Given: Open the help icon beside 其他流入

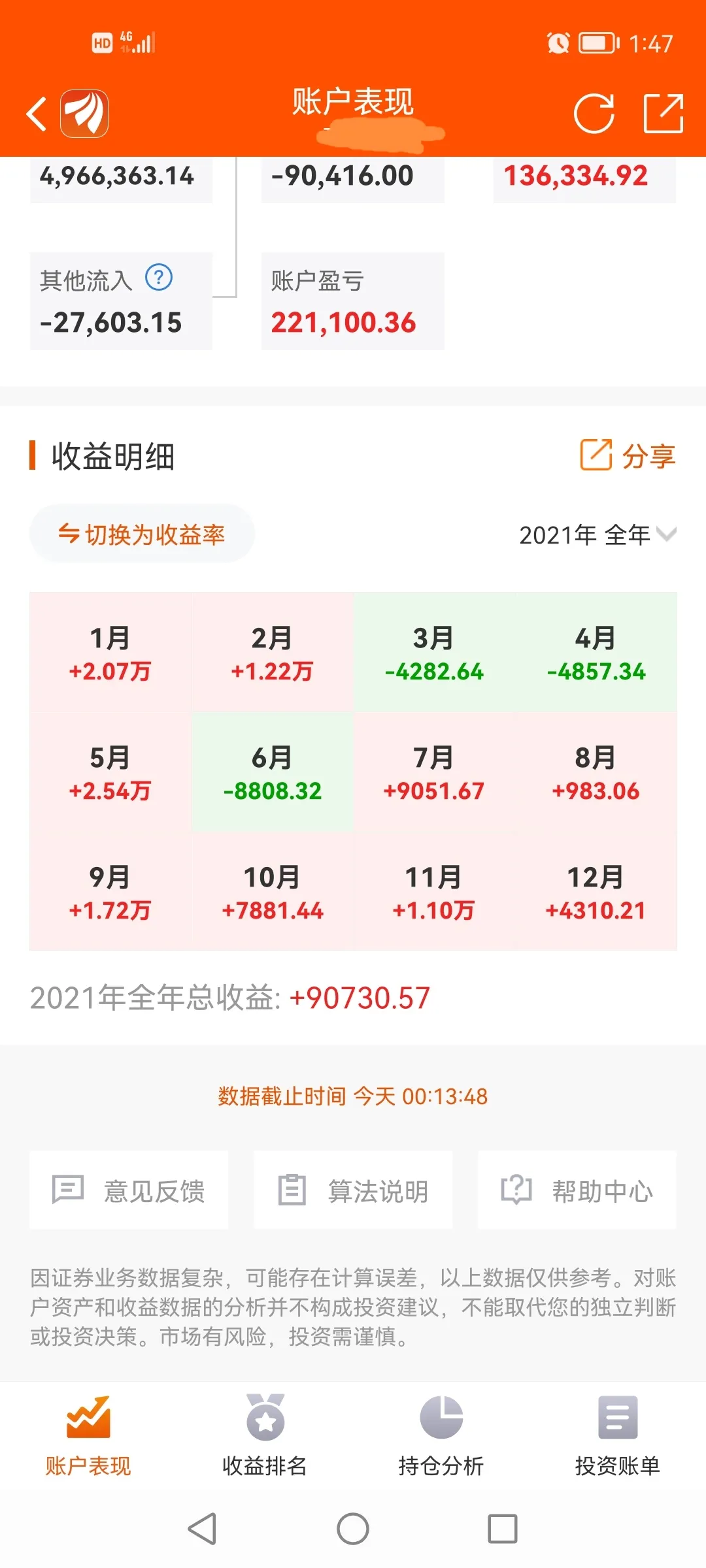Looking at the screenshot, I should (159, 278).
